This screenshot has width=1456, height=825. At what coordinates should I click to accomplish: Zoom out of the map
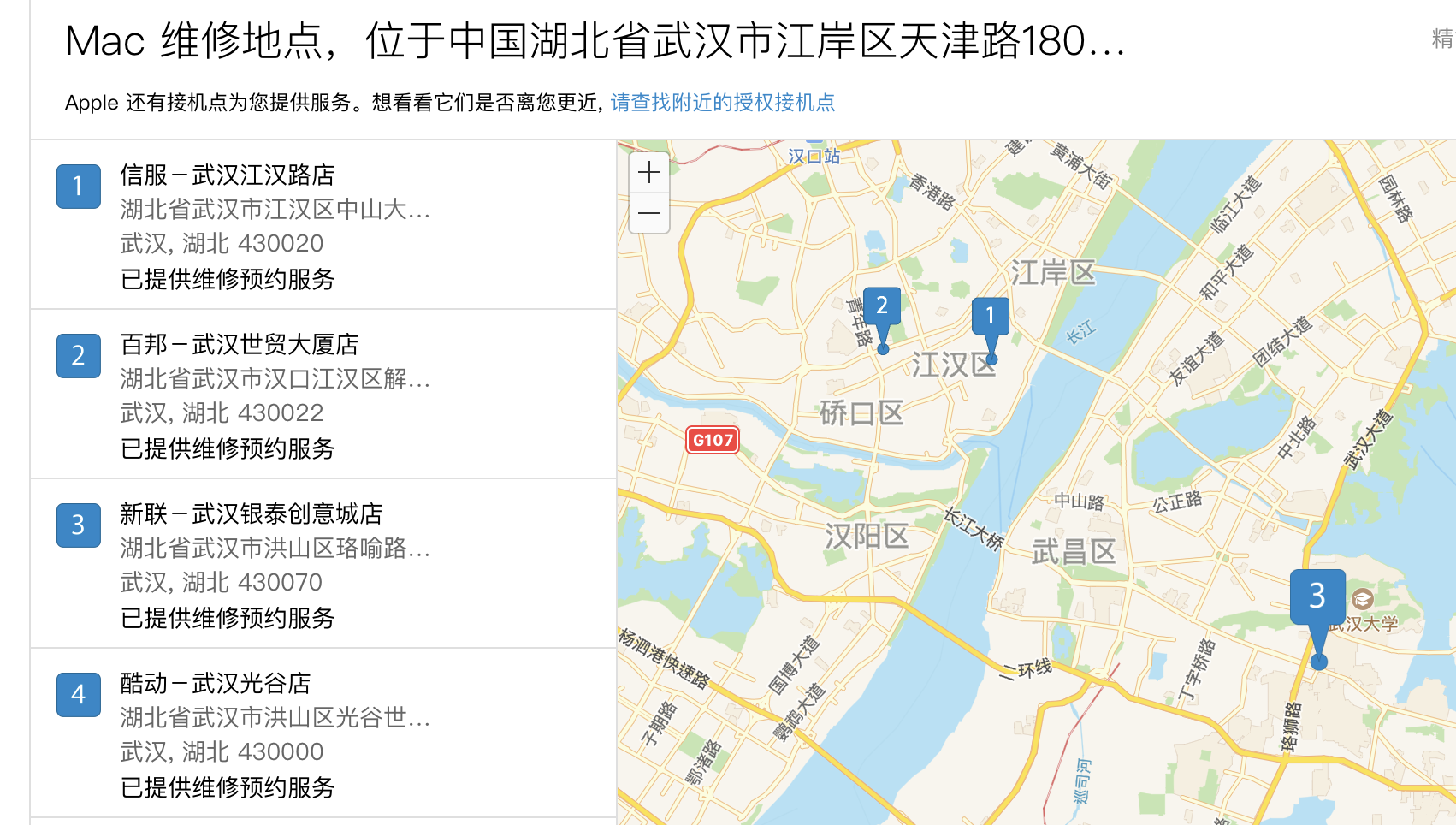649,213
